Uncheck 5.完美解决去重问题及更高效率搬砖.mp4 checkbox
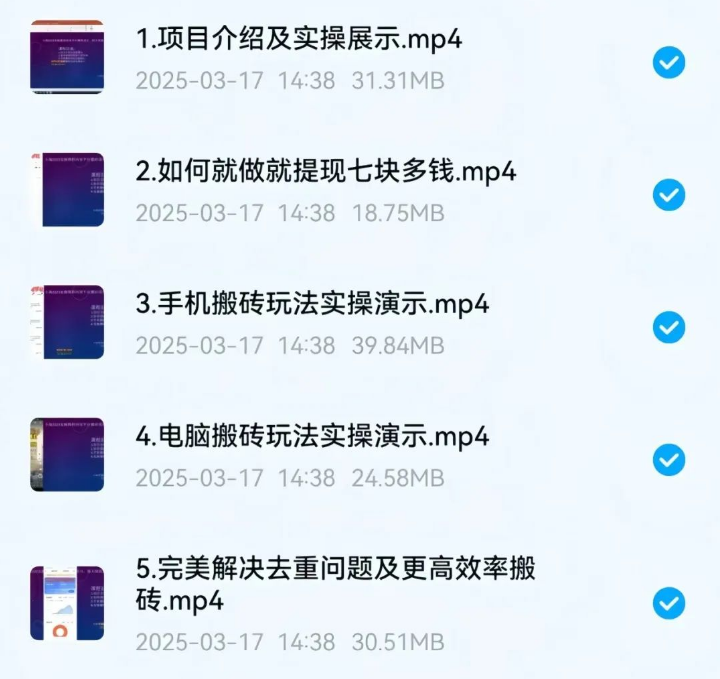The image size is (720, 679). click(x=668, y=603)
